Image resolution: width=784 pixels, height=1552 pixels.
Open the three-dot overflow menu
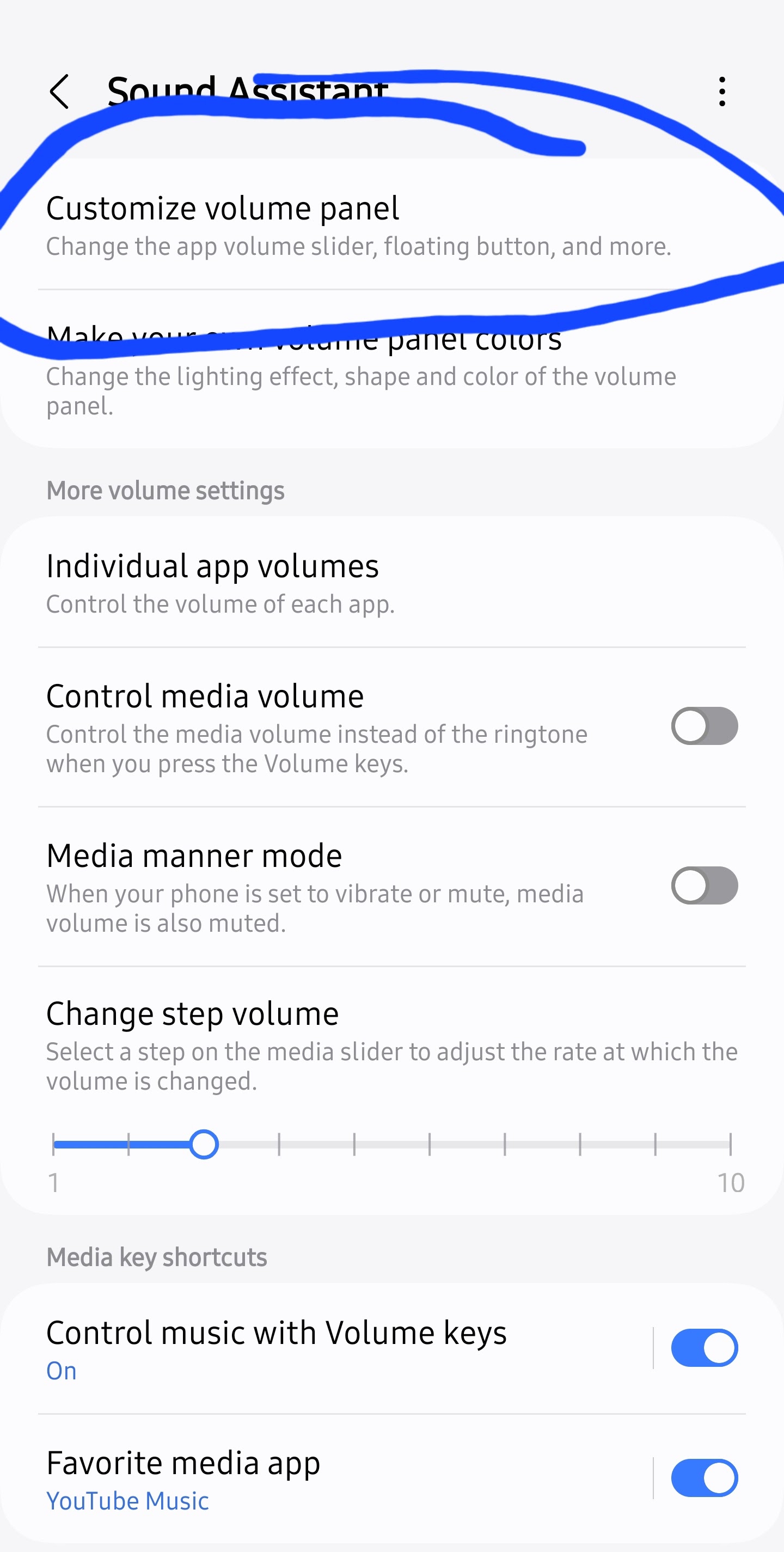point(721,91)
